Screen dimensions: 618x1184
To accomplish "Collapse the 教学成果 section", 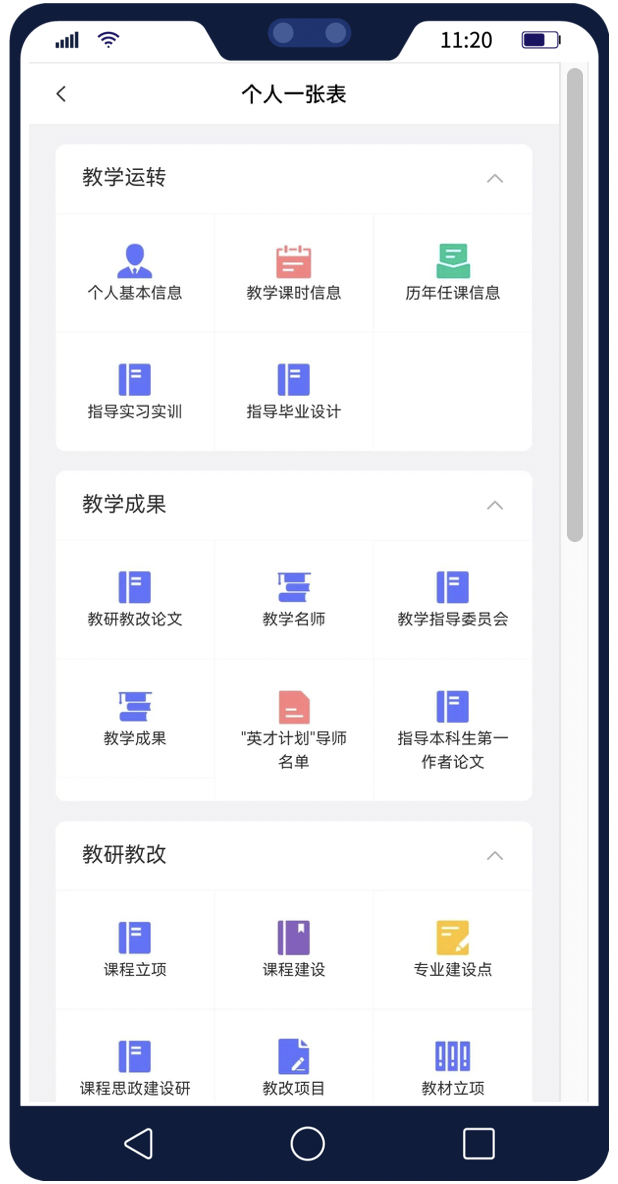I will [494, 505].
